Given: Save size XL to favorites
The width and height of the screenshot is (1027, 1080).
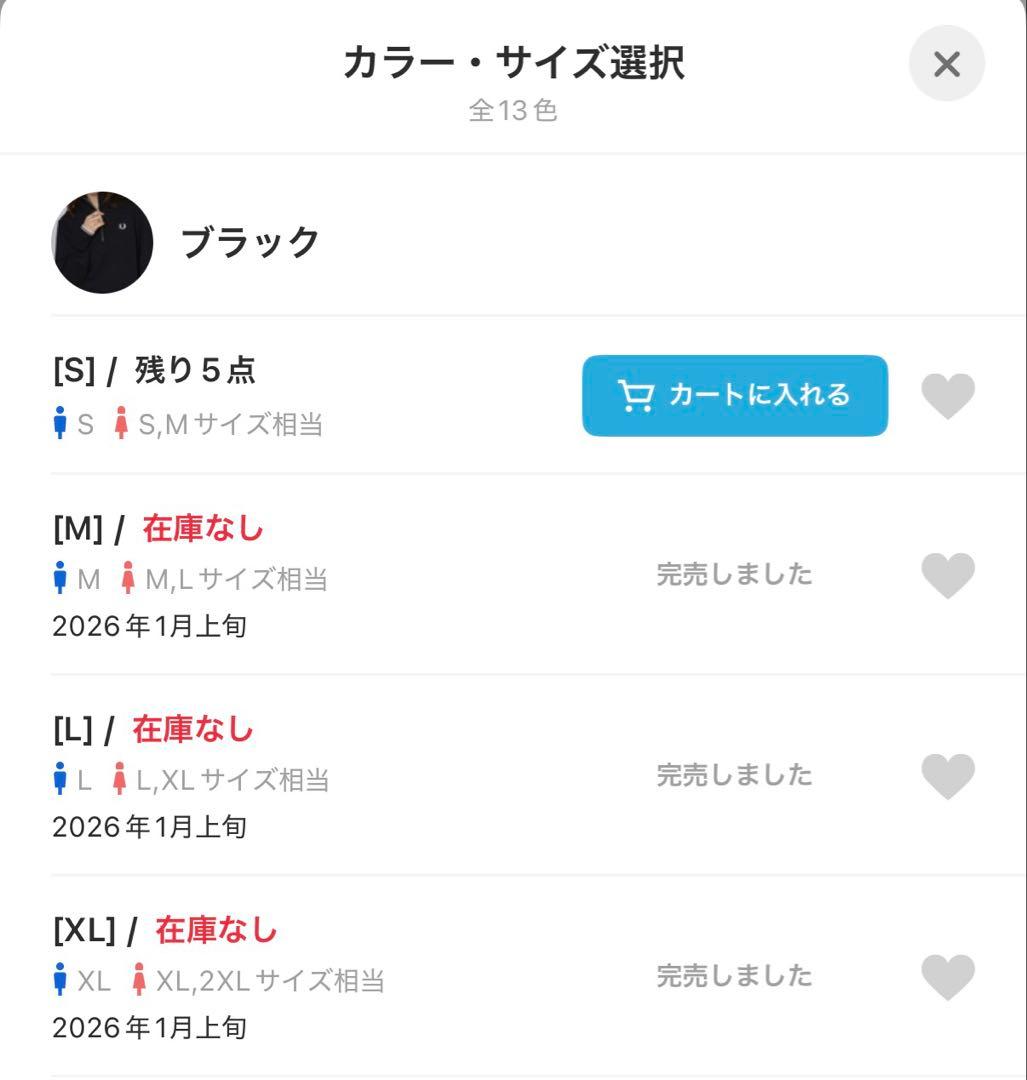Looking at the screenshot, I should [x=947, y=976].
